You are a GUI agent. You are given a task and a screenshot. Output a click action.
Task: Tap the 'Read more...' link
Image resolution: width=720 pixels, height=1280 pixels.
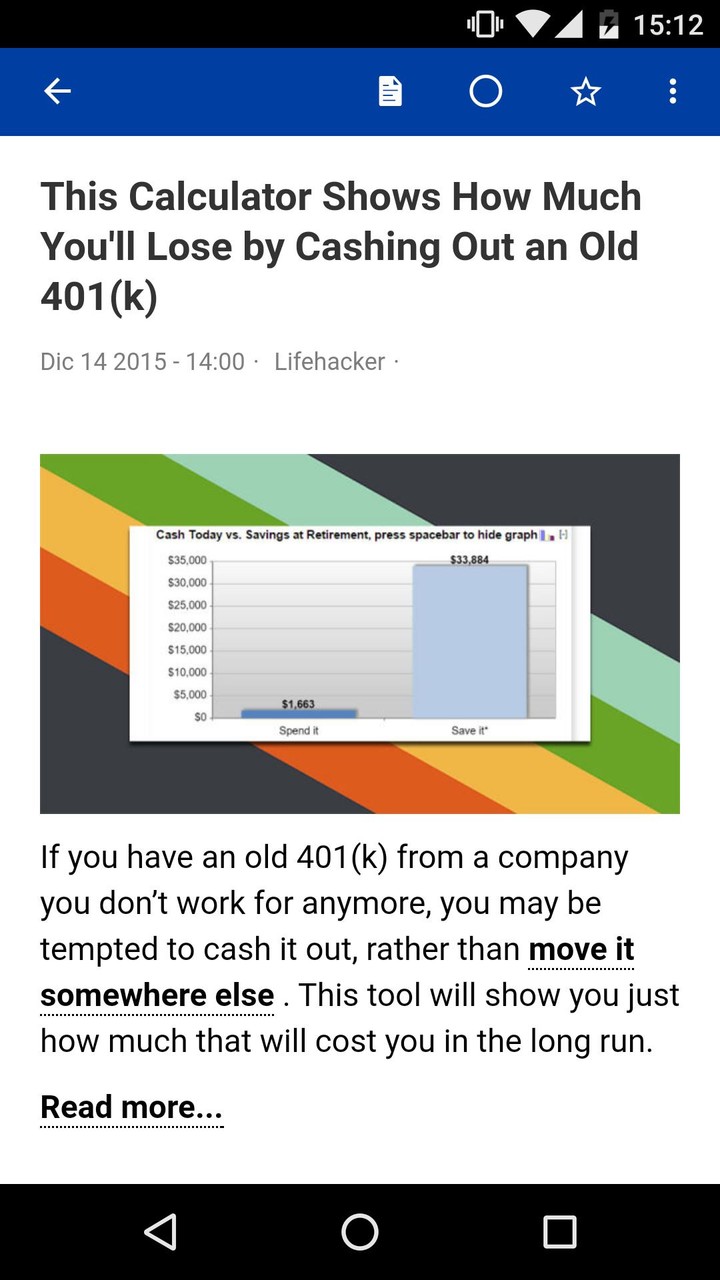tap(131, 1107)
